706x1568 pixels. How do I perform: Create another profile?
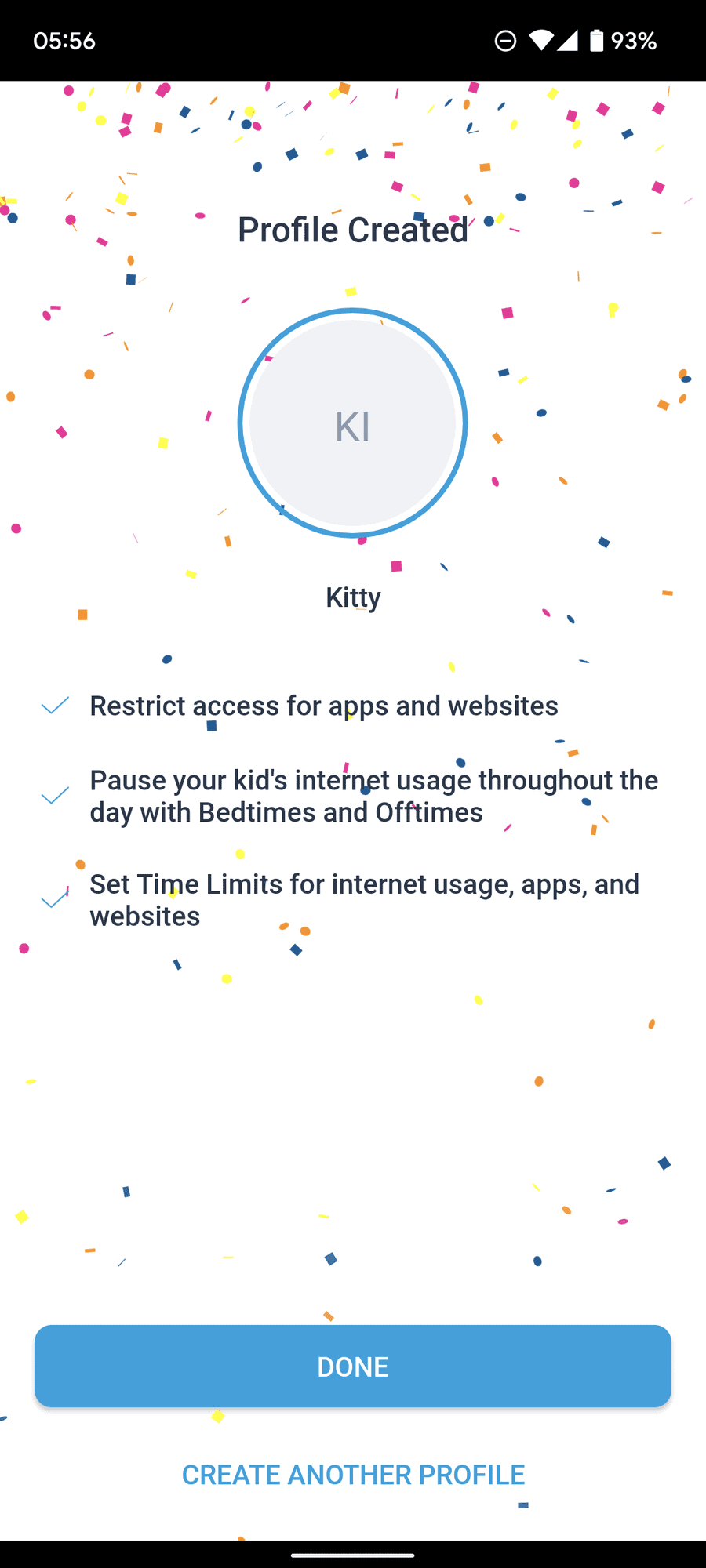pos(353,1474)
